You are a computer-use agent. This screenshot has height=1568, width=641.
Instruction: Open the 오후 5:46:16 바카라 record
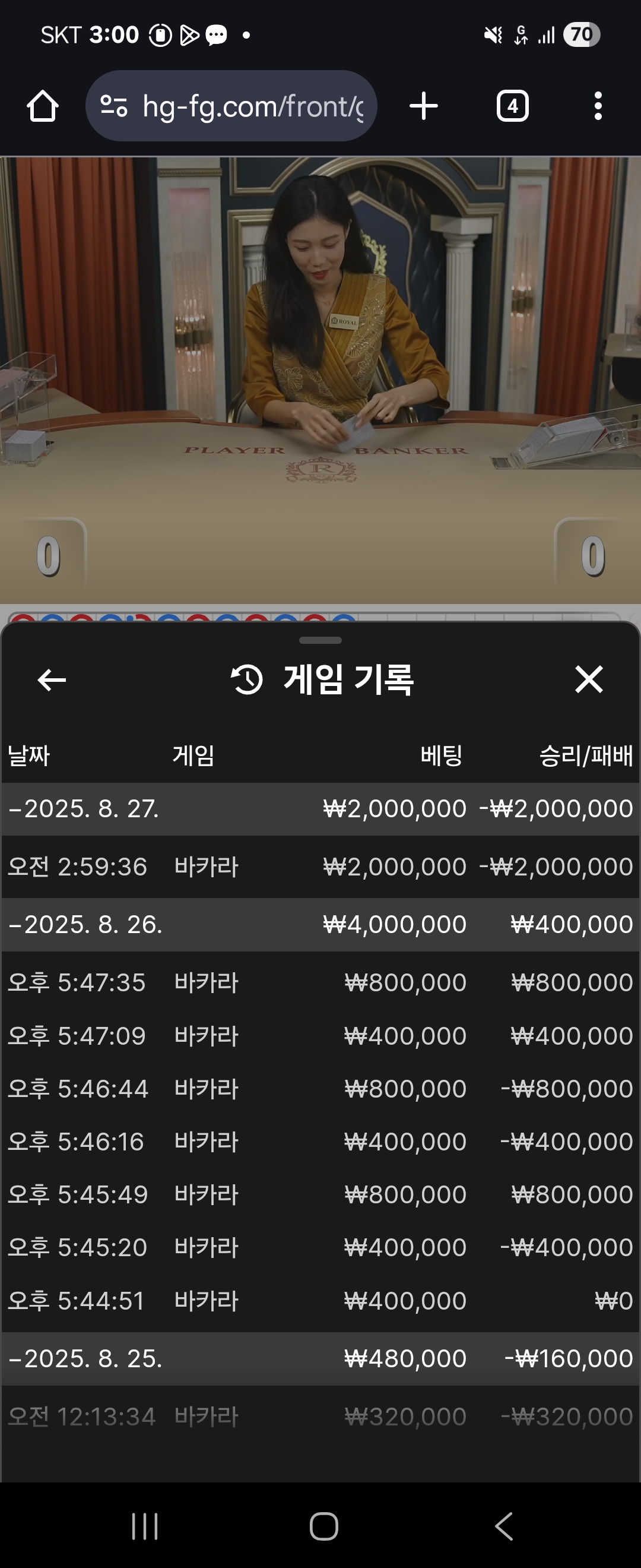[320, 1142]
